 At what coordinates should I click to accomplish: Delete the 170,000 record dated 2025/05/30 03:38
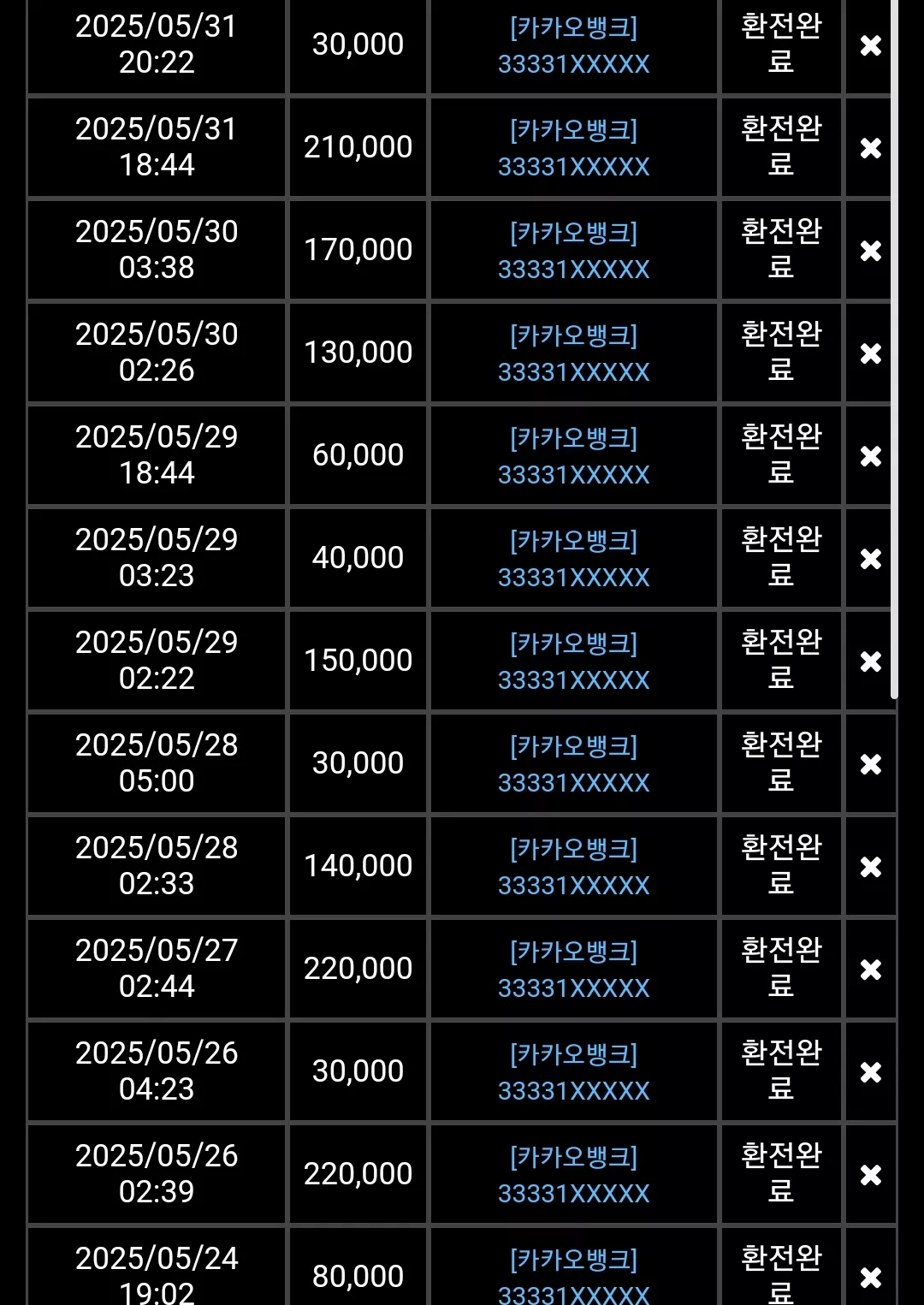coord(870,251)
